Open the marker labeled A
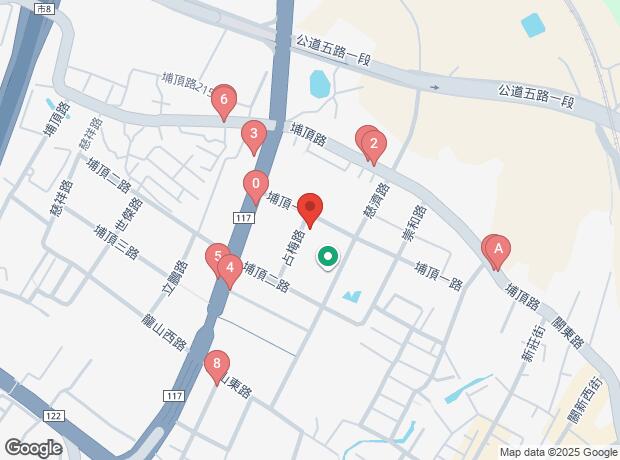620x460 pixels. click(x=498, y=248)
